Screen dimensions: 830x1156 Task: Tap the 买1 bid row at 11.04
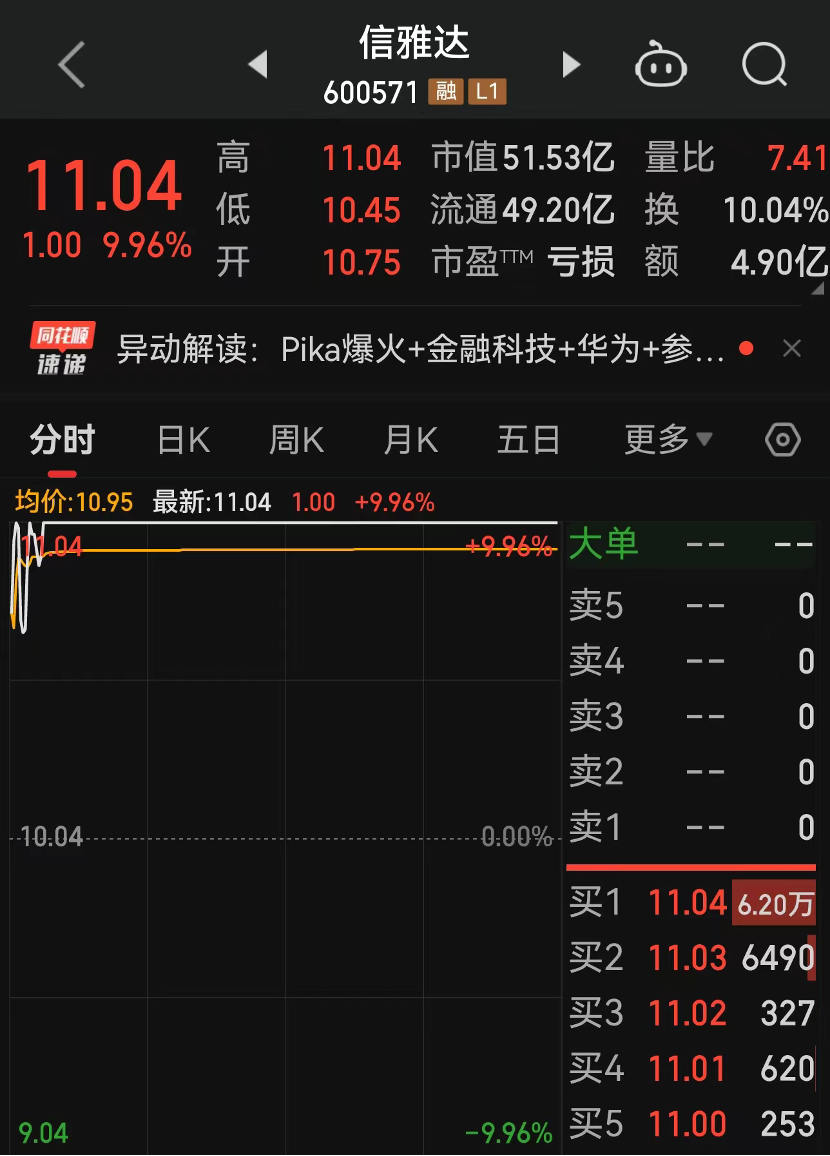(690, 904)
